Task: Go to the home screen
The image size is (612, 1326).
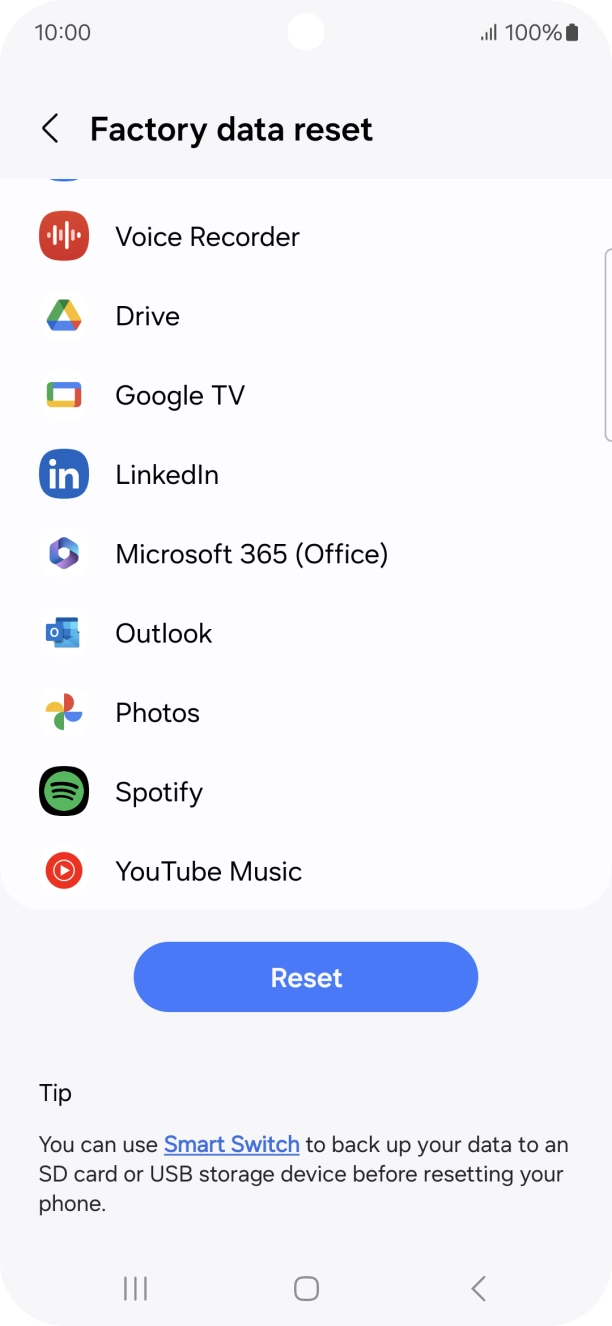Action: [306, 1288]
